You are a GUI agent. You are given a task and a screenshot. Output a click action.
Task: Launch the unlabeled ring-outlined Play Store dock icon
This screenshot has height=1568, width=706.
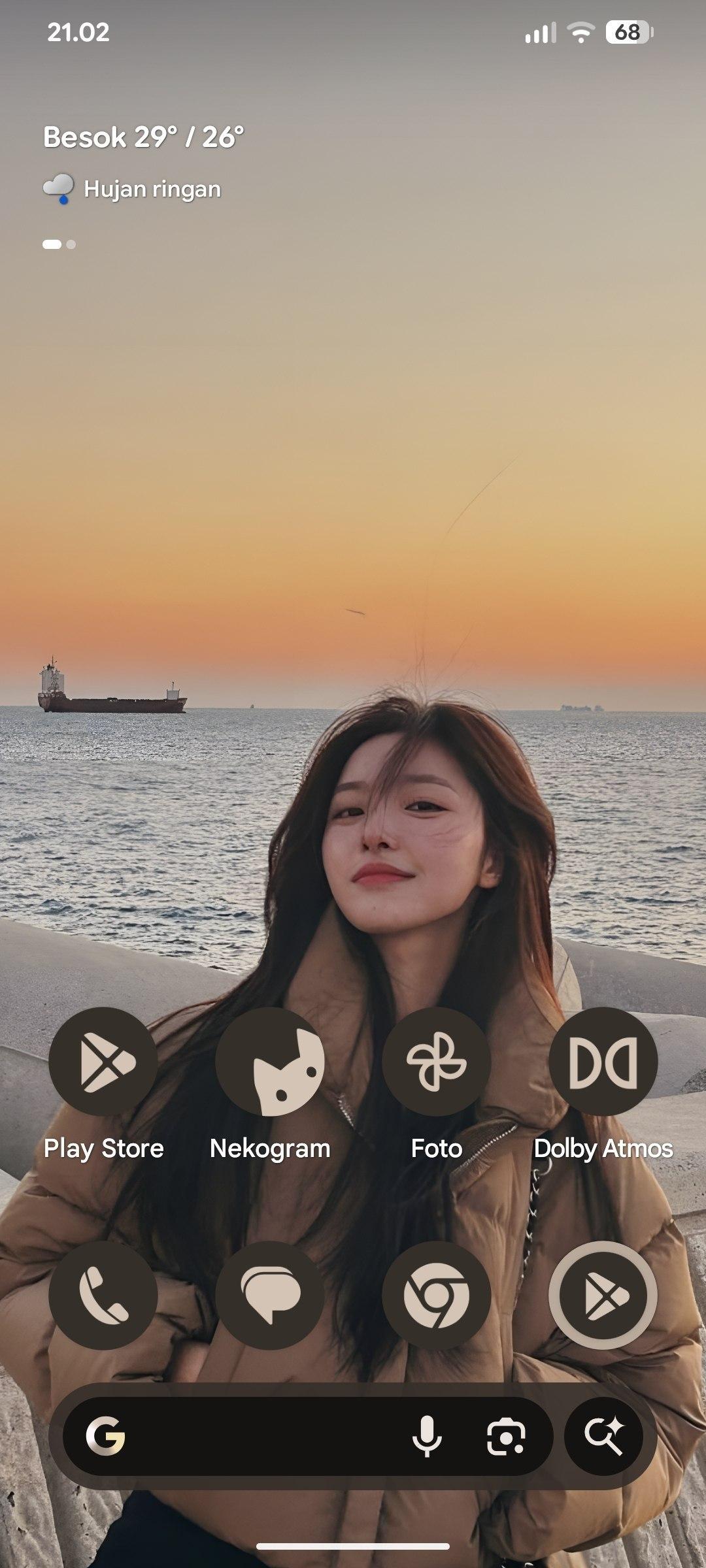pyautogui.click(x=603, y=1295)
